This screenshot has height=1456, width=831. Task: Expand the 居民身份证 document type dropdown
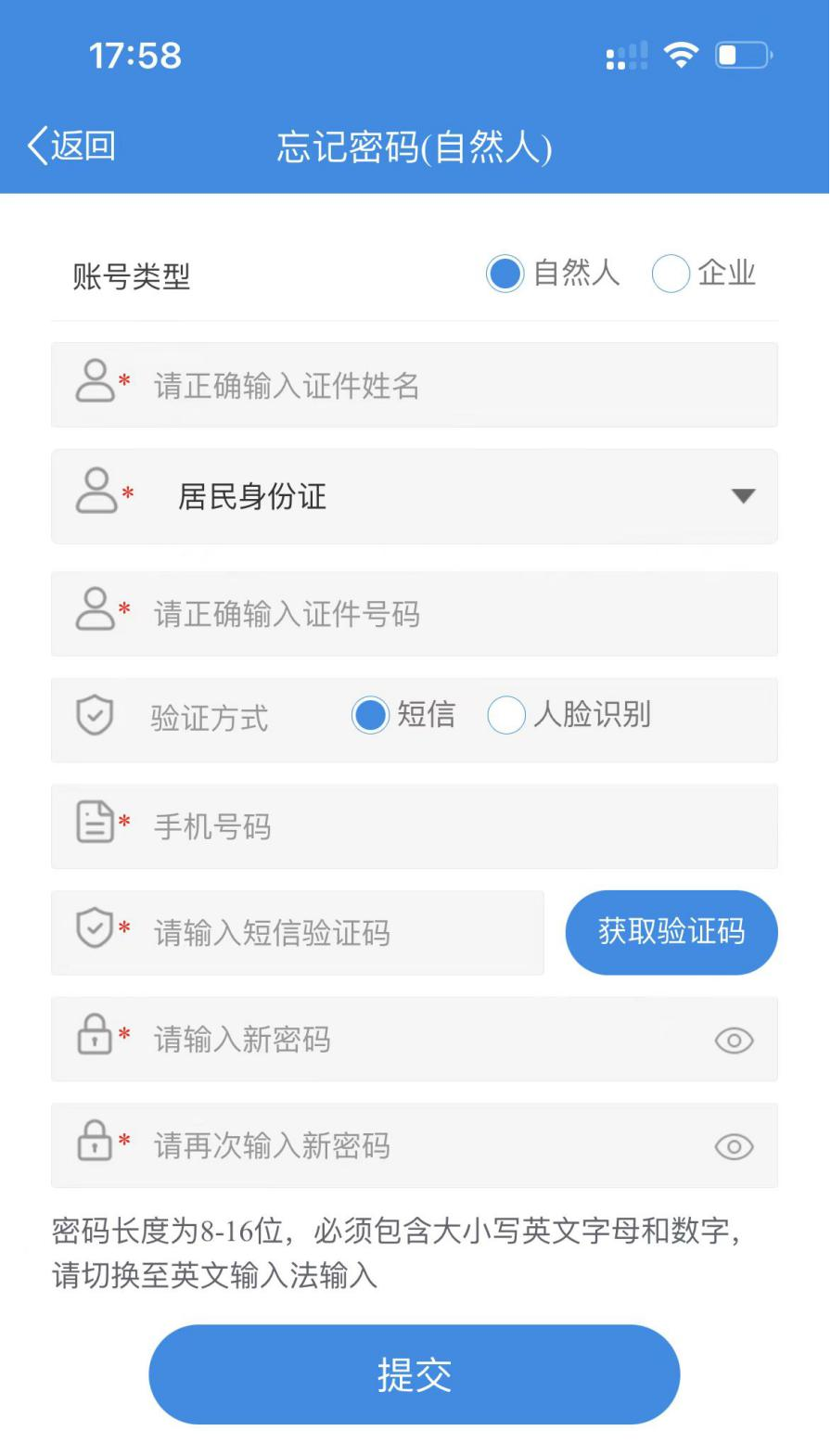point(415,496)
